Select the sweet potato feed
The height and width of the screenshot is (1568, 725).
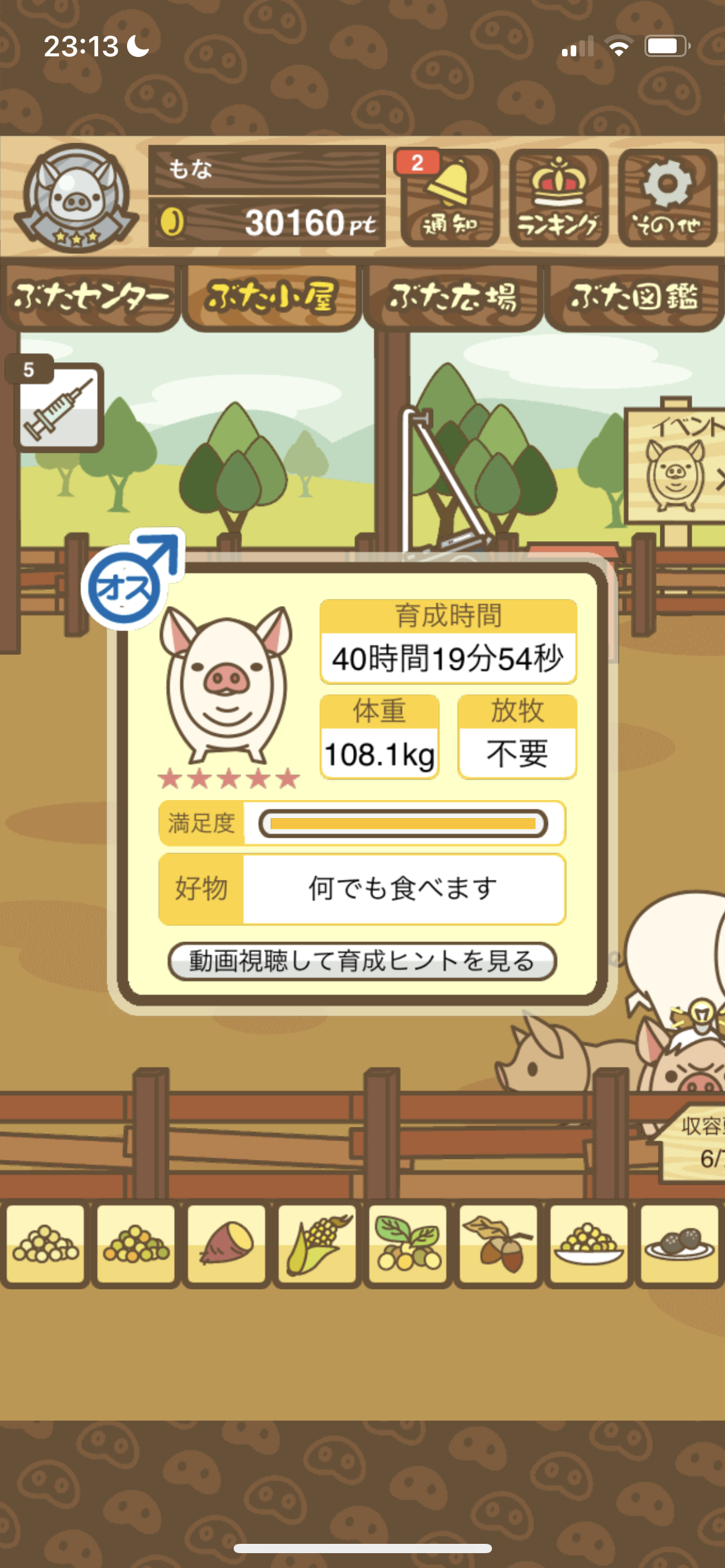[227, 1244]
